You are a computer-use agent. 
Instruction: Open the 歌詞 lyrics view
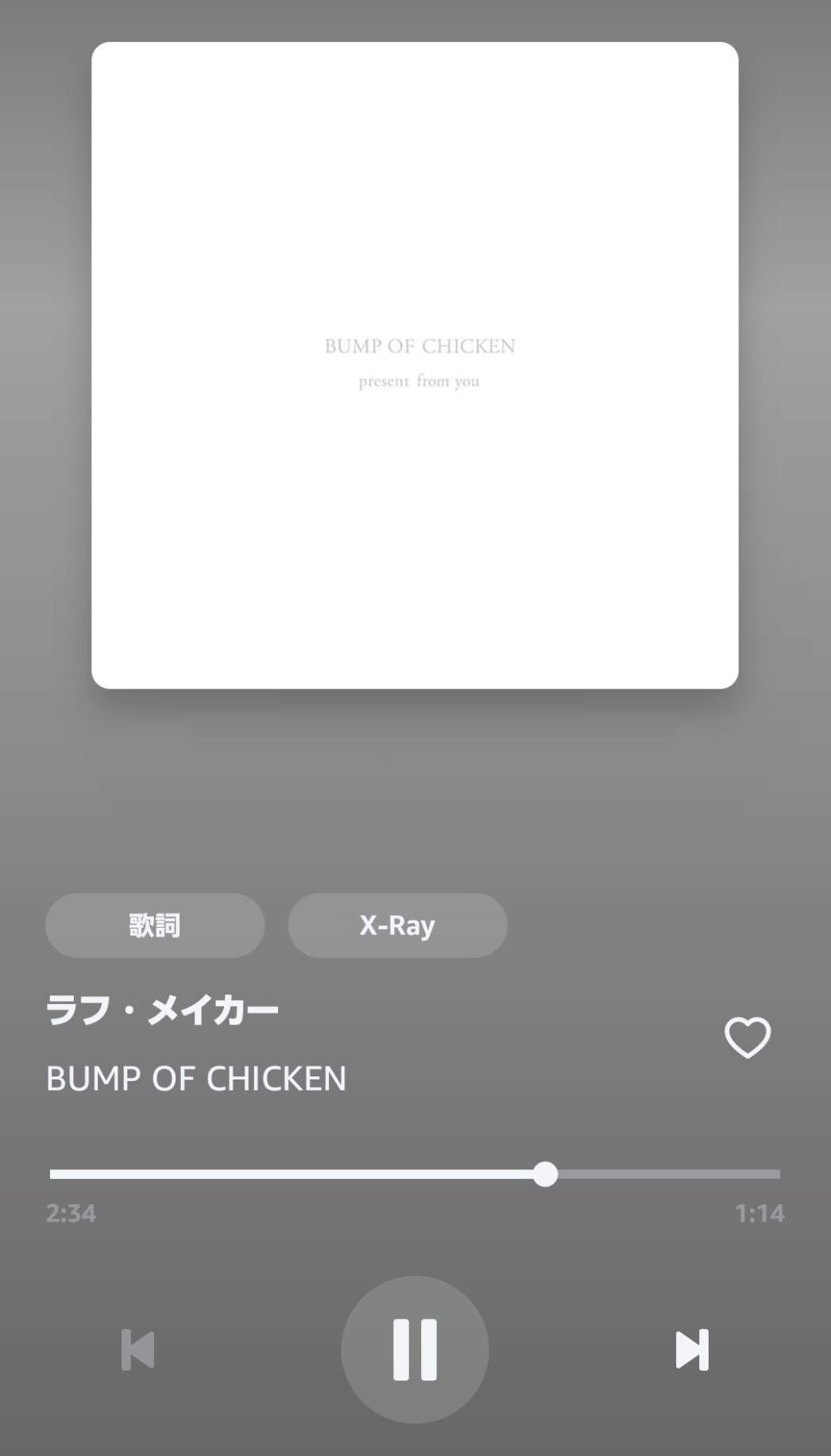pyautogui.click(x=155, y=925)
